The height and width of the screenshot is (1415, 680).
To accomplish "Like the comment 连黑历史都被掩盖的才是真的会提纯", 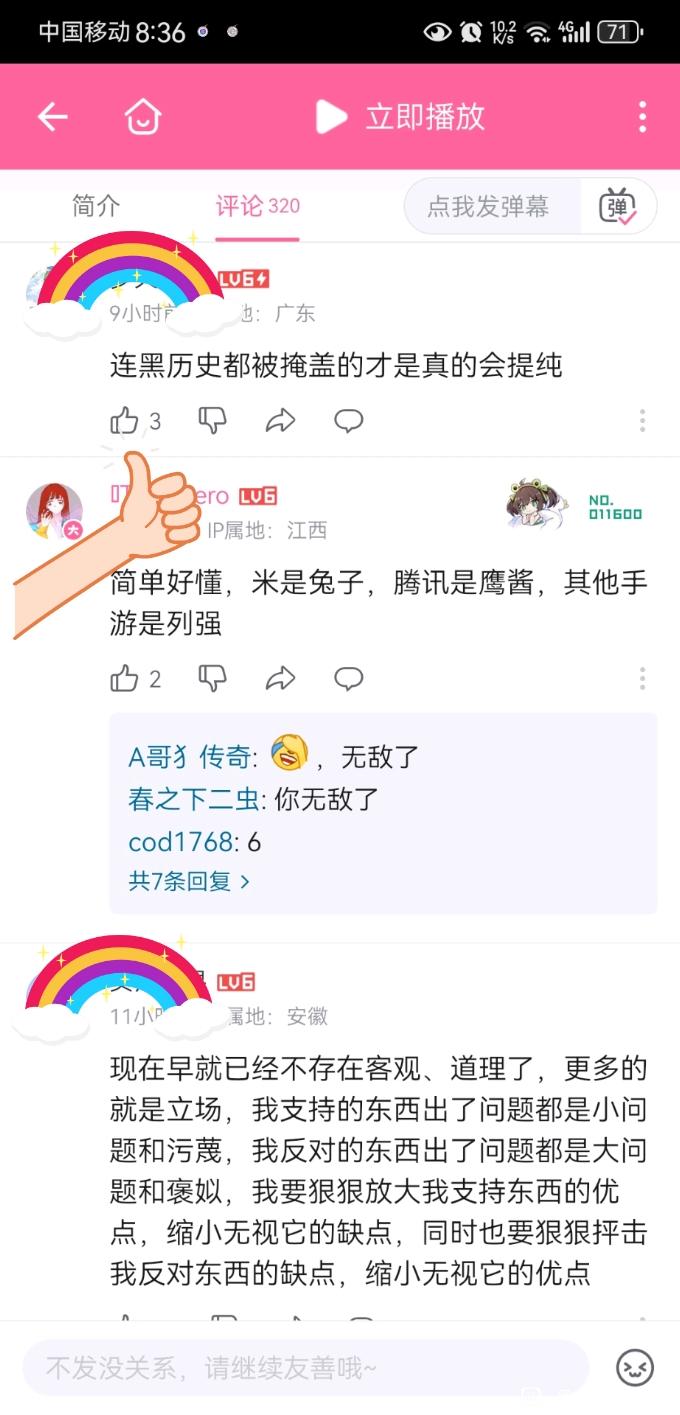I will pos(125,421).
